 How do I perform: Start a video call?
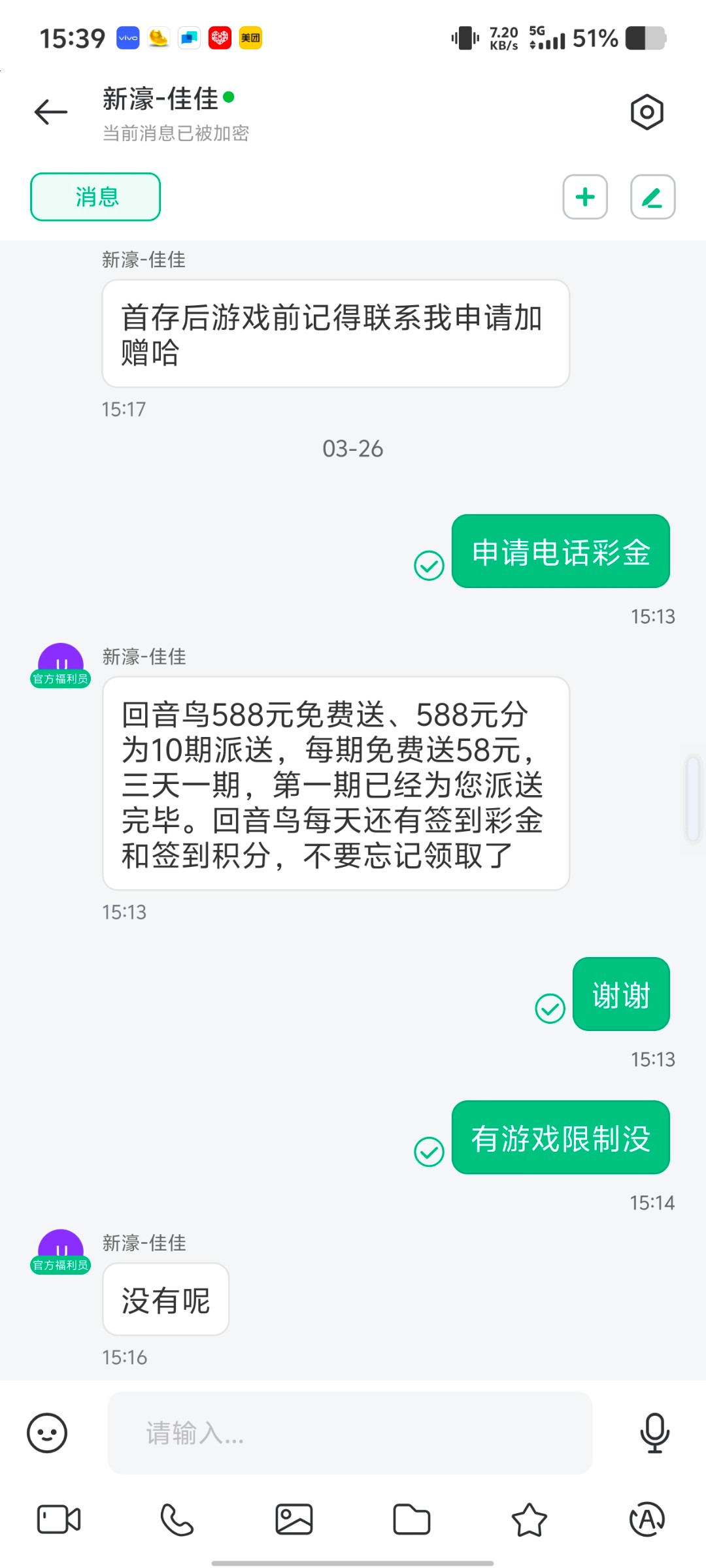pyautogui.click(x=59, y=1519)
